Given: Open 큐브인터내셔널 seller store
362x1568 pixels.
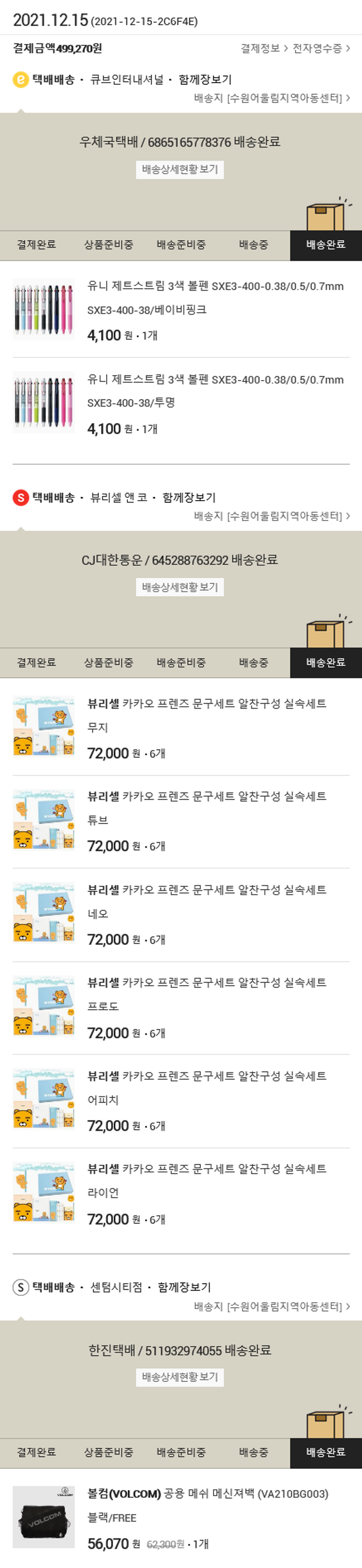Looking at the screenshot, I should click(126, 80).
